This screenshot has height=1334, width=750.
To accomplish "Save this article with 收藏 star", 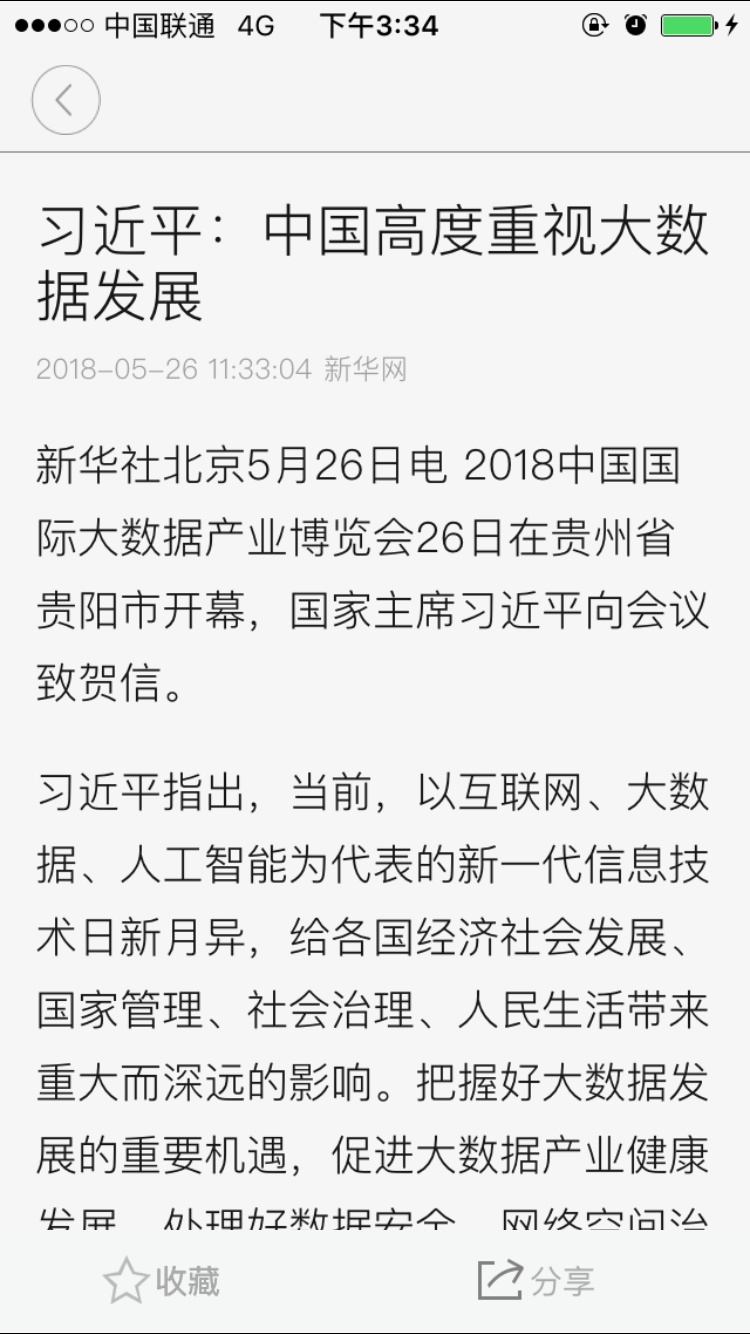I will (161, 1281).
